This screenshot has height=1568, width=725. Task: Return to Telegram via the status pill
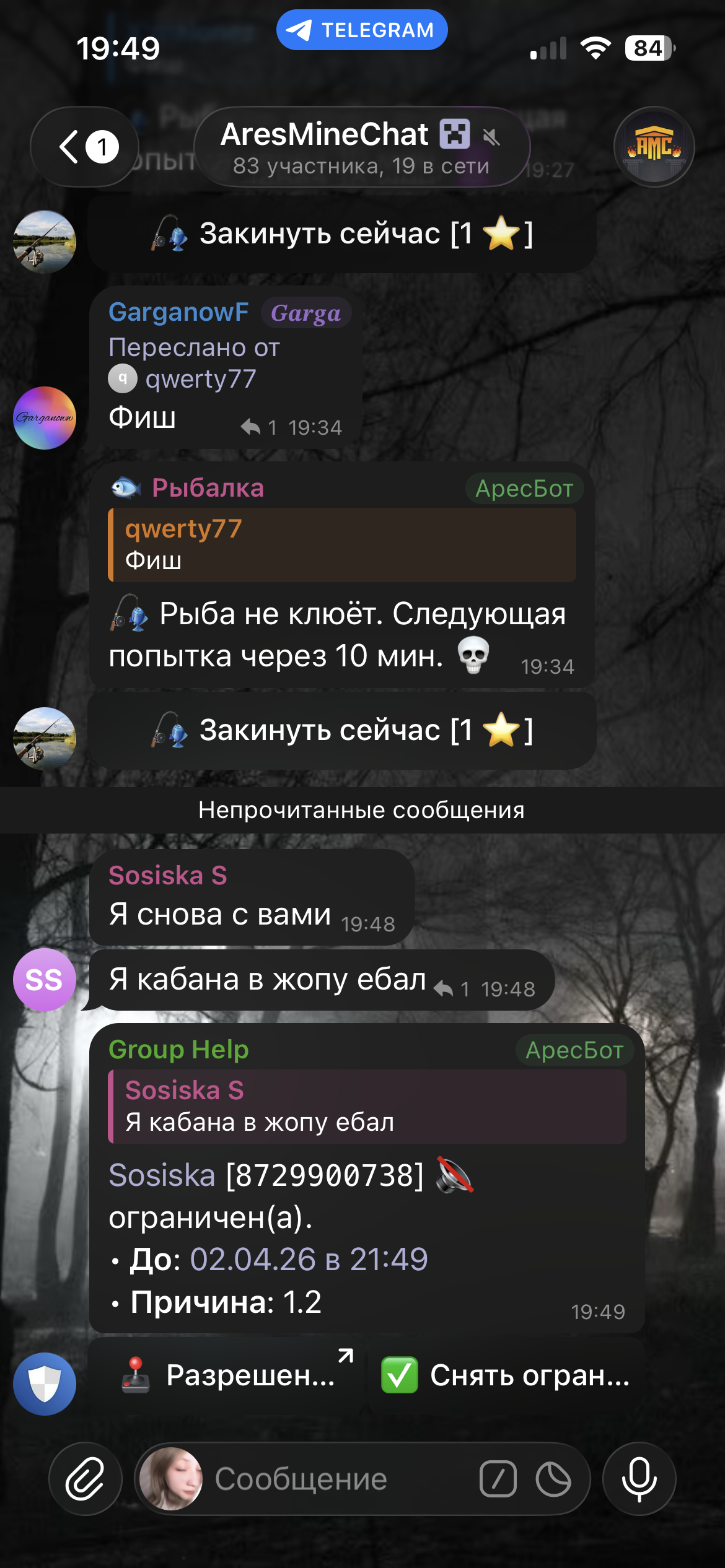[362, 30]
